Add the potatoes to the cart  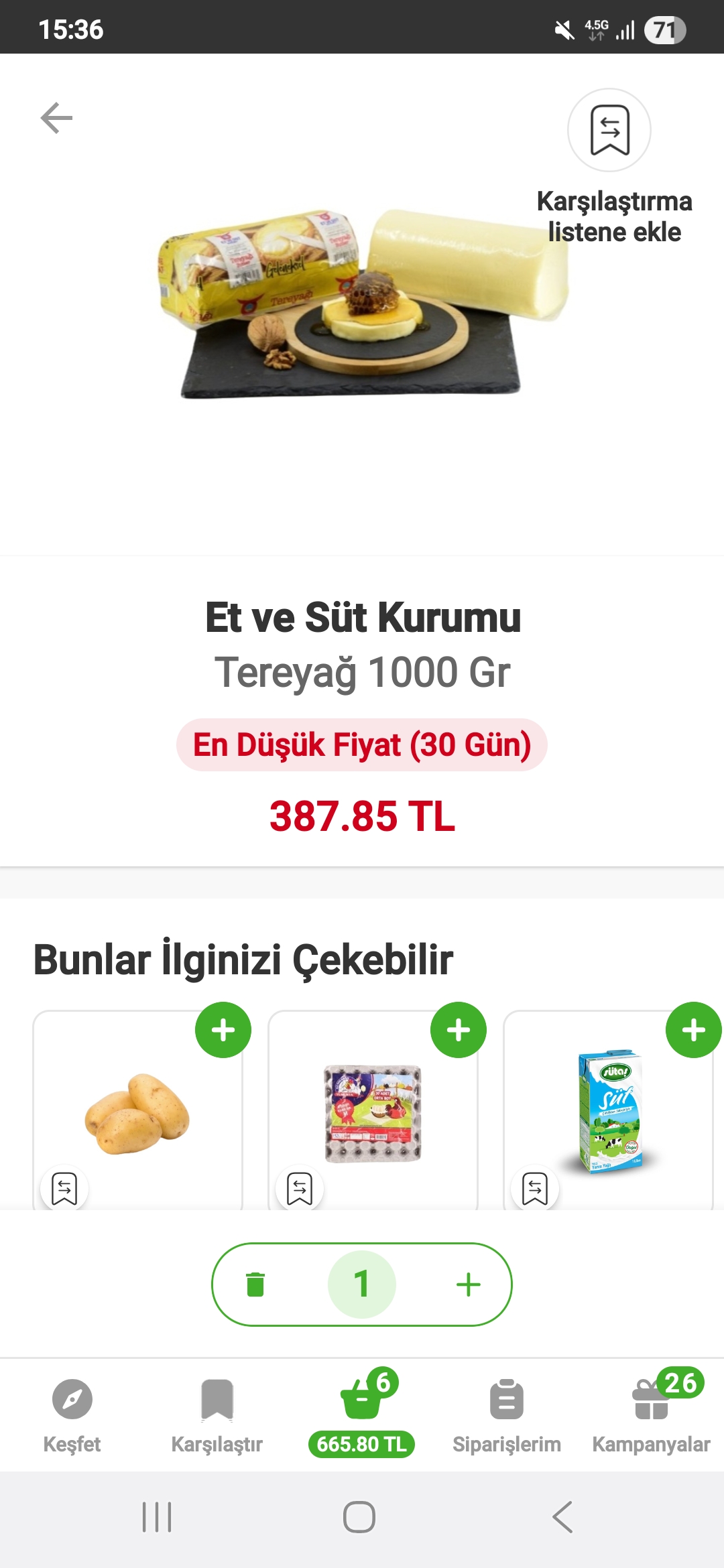point(223,1030)
